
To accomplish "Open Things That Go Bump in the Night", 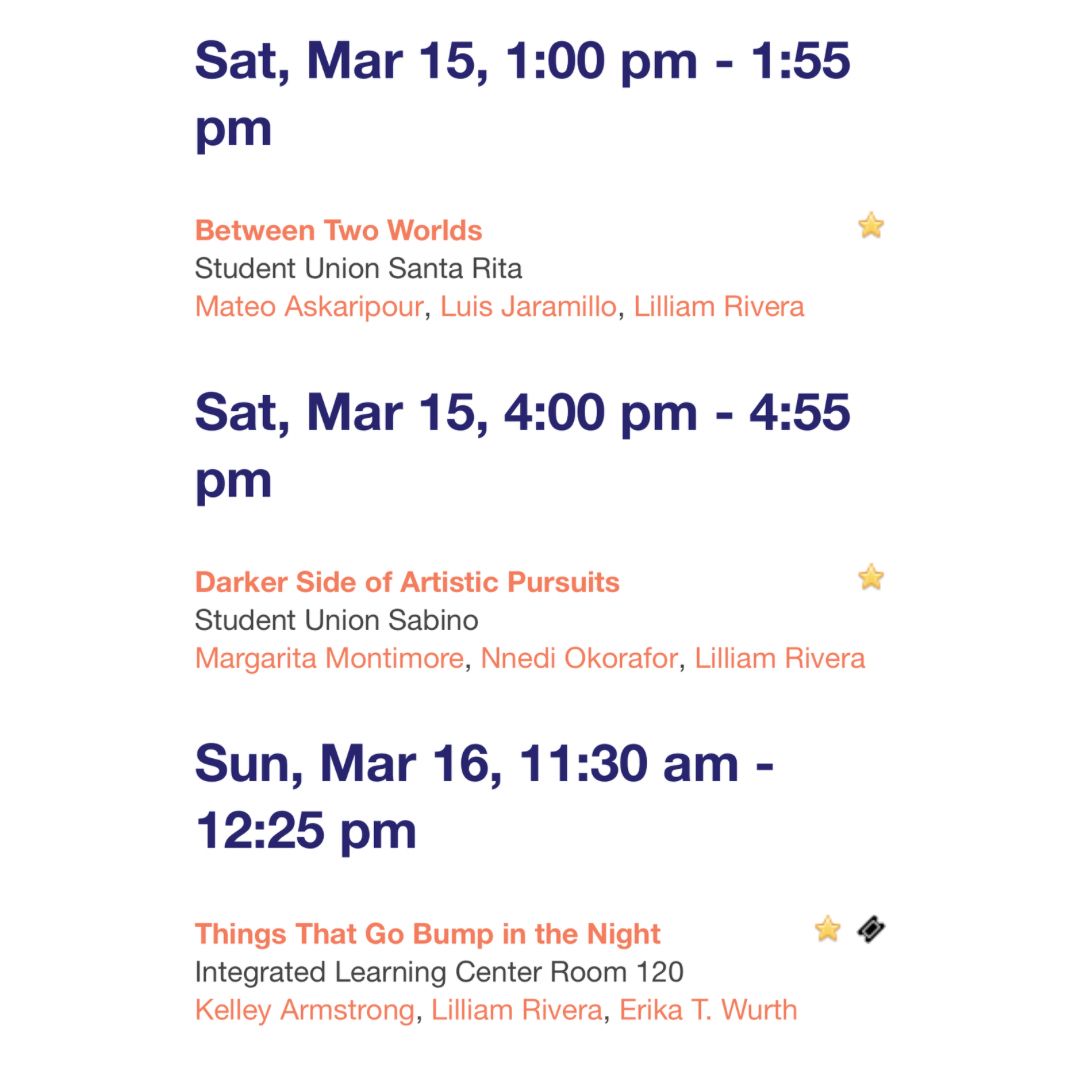I will [427, 935].
